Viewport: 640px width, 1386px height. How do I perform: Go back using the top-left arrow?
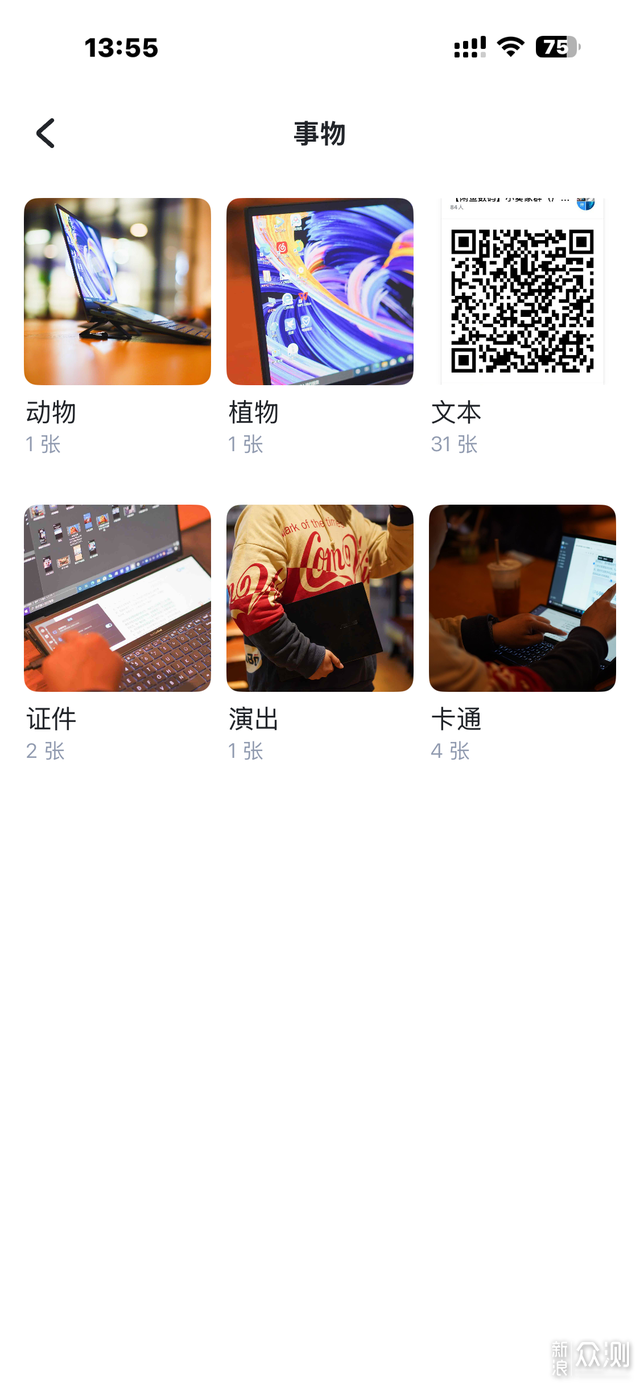[46, 133]
